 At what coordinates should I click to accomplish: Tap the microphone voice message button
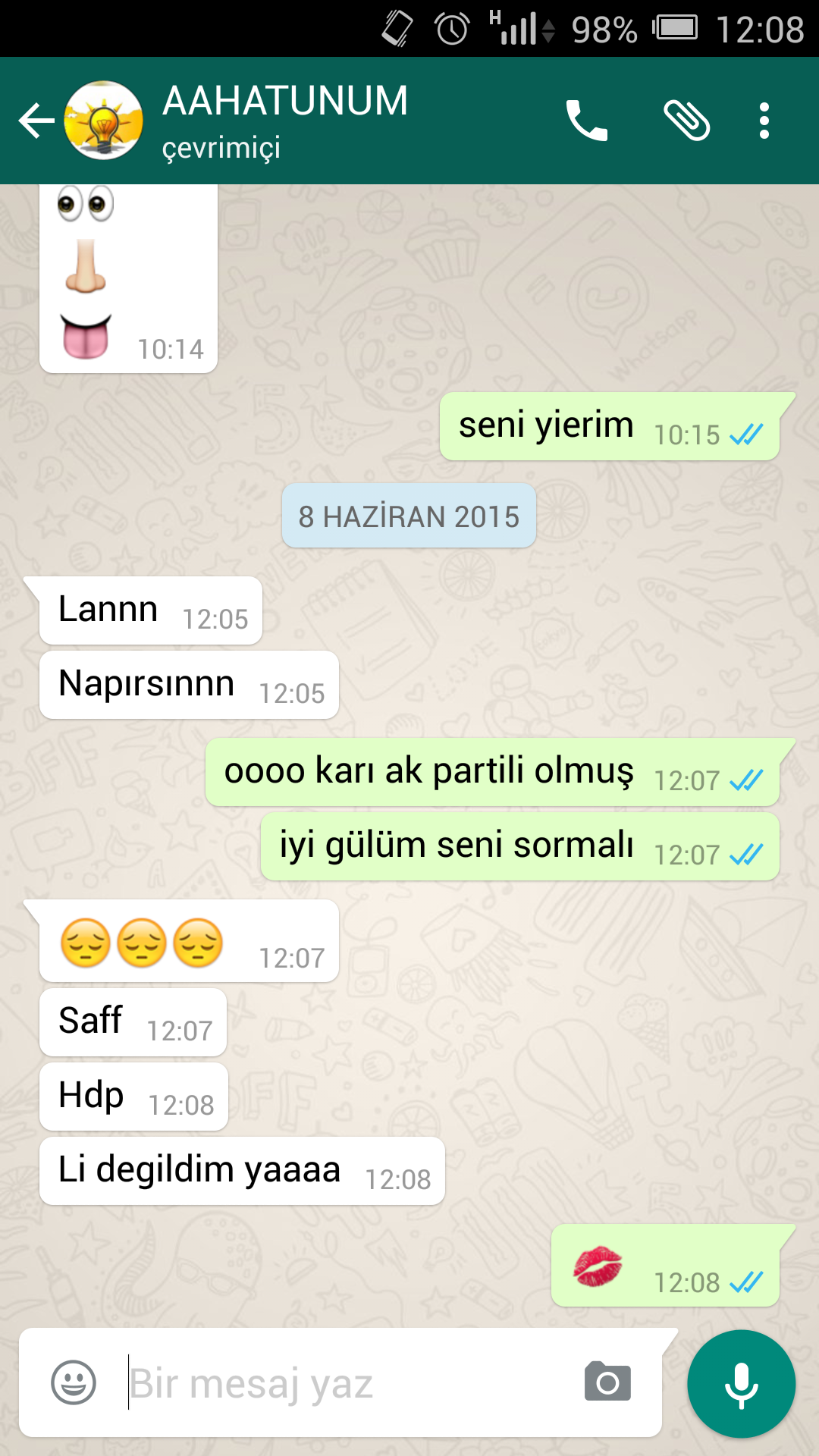click(x=741, y=1384)
